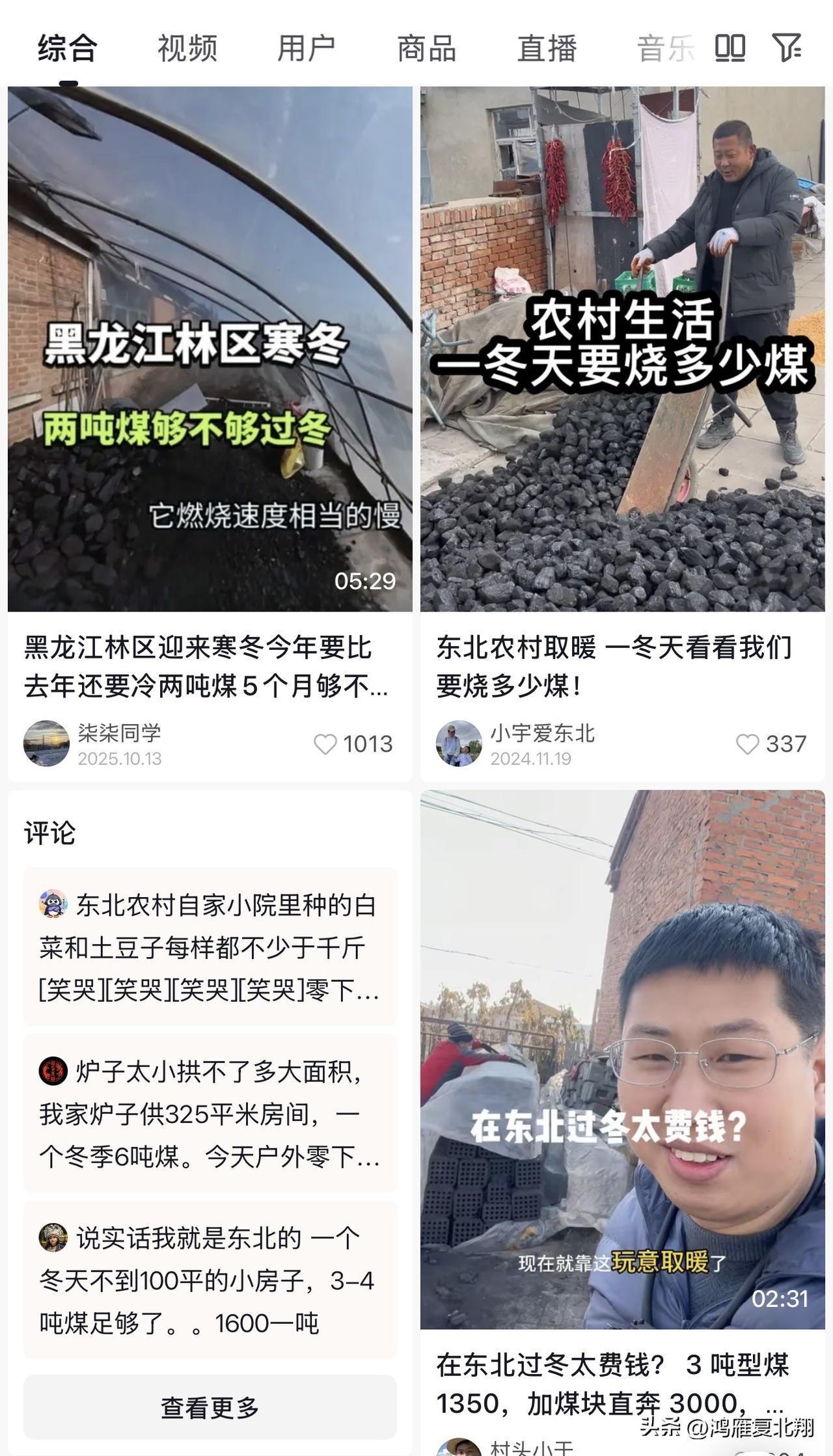
Task: Open the 用户 tab
Action: [x=306, y=47]
